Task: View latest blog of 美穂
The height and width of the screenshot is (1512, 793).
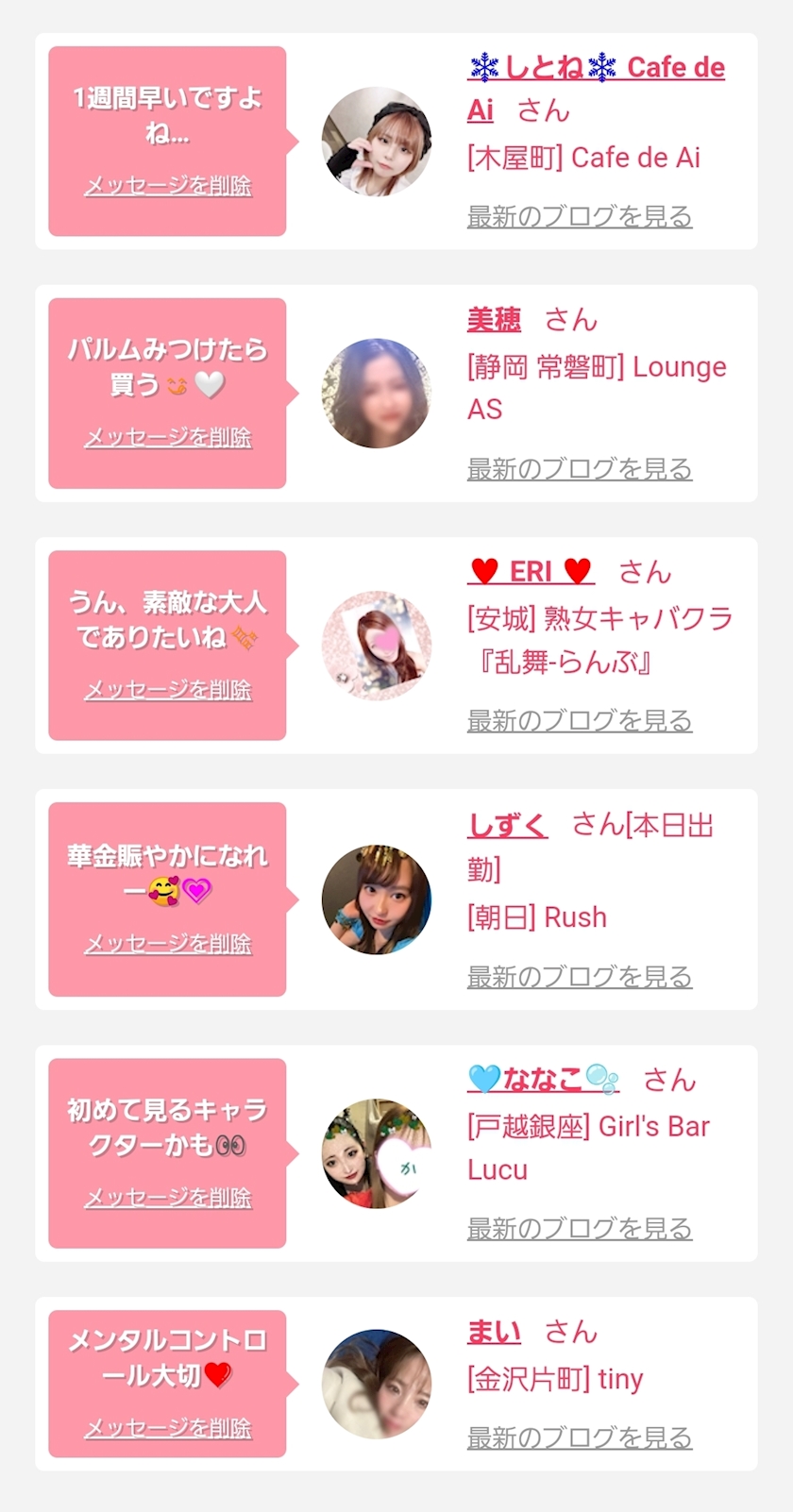Action: pos(580,469)
